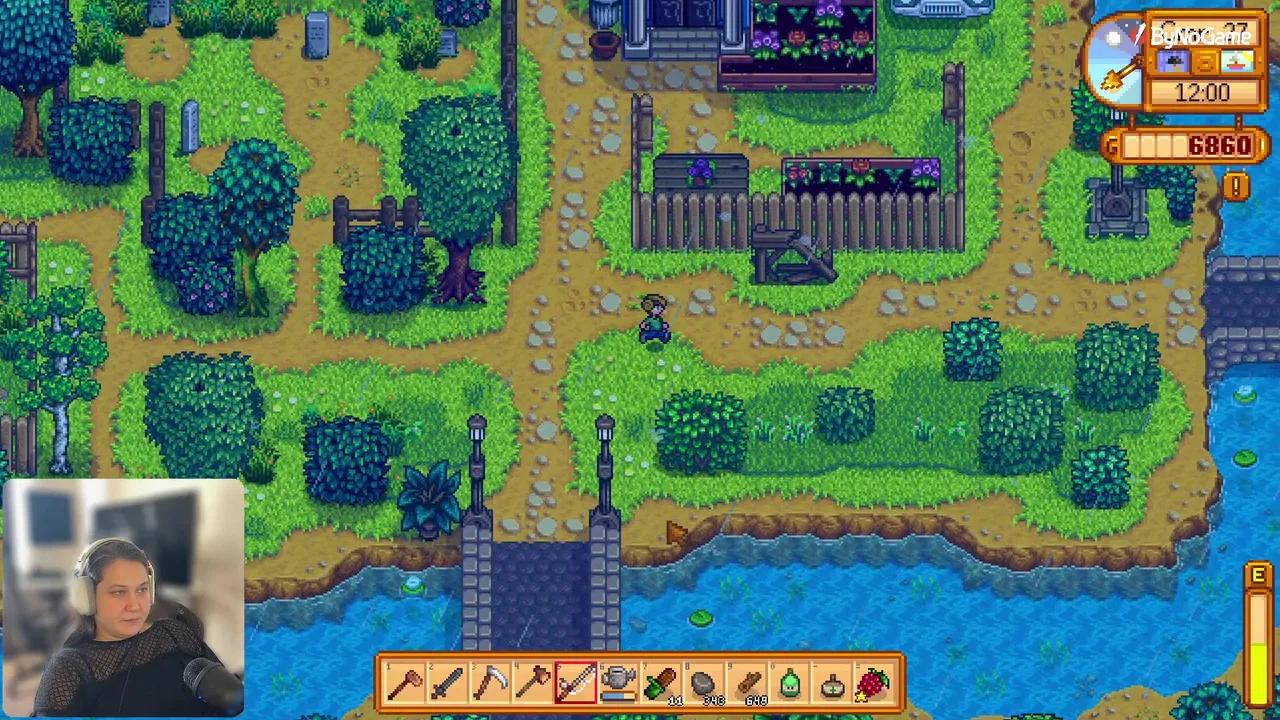Select the wood stack of 649
This screenshot has width=1280, height=720.
748,684
